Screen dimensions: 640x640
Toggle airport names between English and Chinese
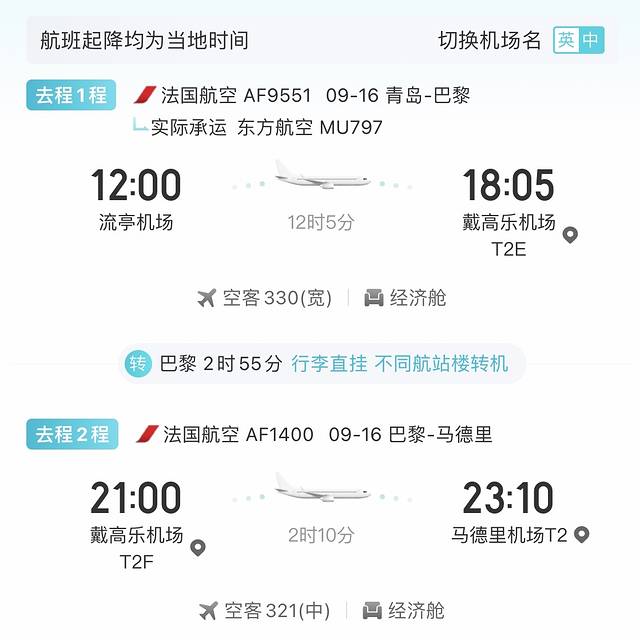(x=579, y=40)
